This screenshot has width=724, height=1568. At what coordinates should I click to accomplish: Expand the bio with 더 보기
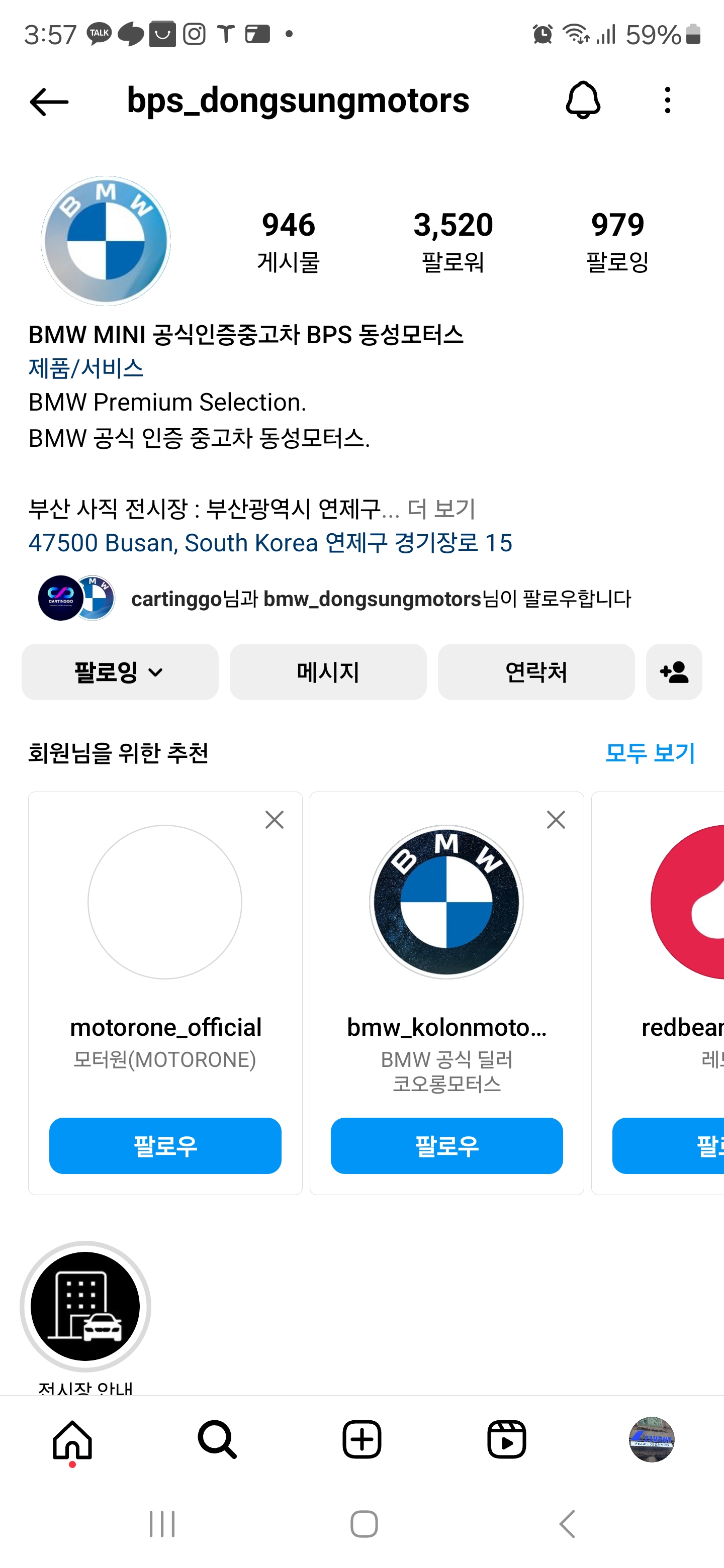click(441, 508)
